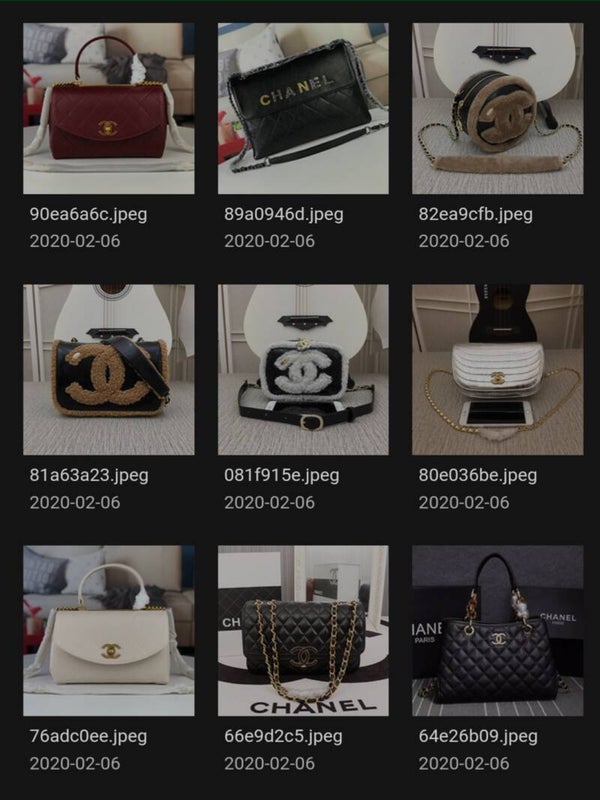Viewport: 600px width, 800px height.
Task: Open image file 81a63a23.jpeg
Action: 109,369
